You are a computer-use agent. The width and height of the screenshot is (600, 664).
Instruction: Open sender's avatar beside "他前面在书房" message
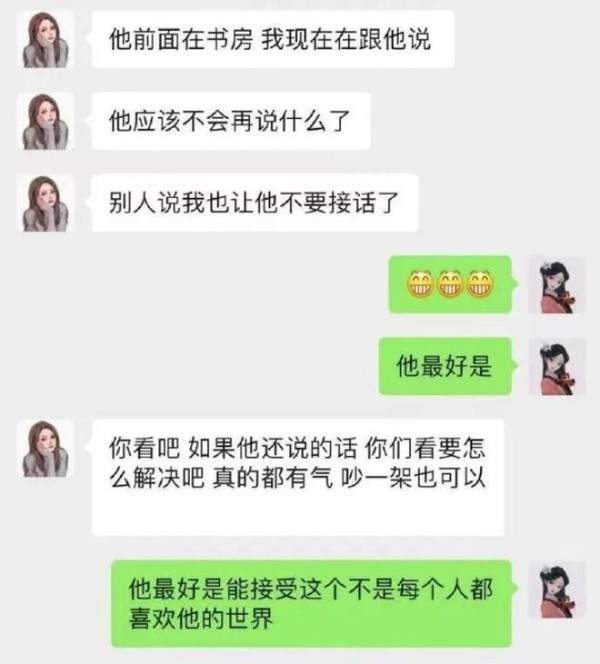[x=46, y=41]
